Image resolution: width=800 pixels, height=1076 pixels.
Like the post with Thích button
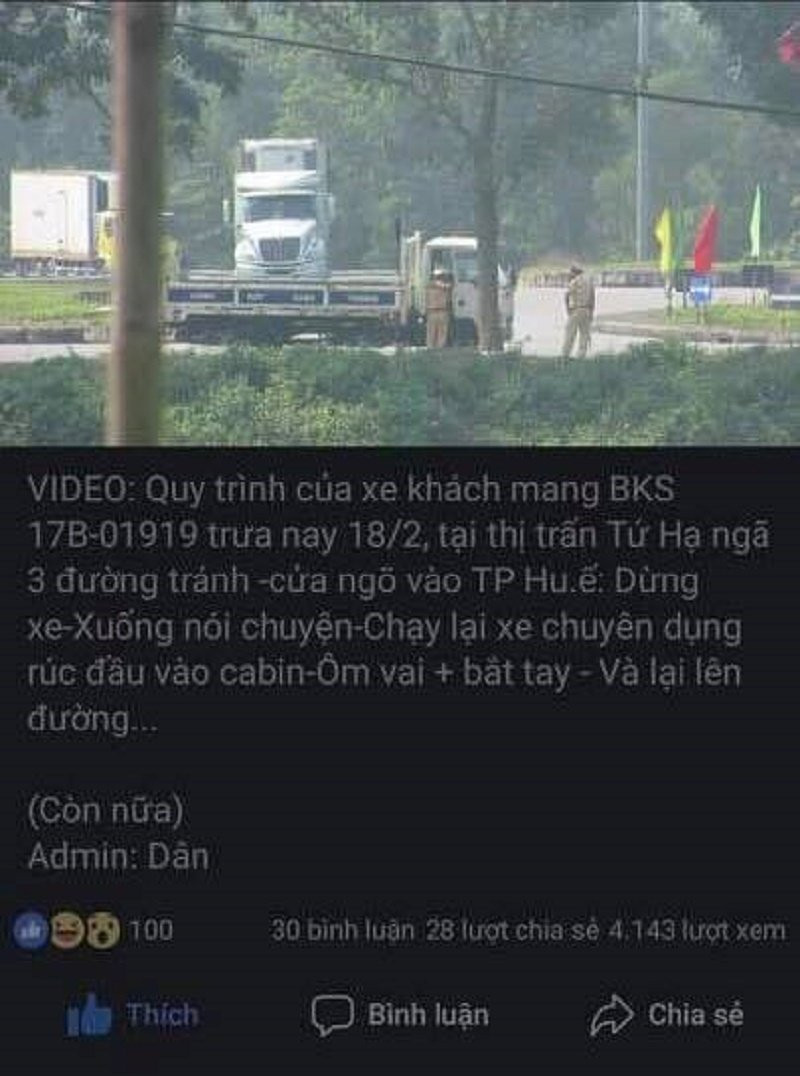click(133, 1015)
